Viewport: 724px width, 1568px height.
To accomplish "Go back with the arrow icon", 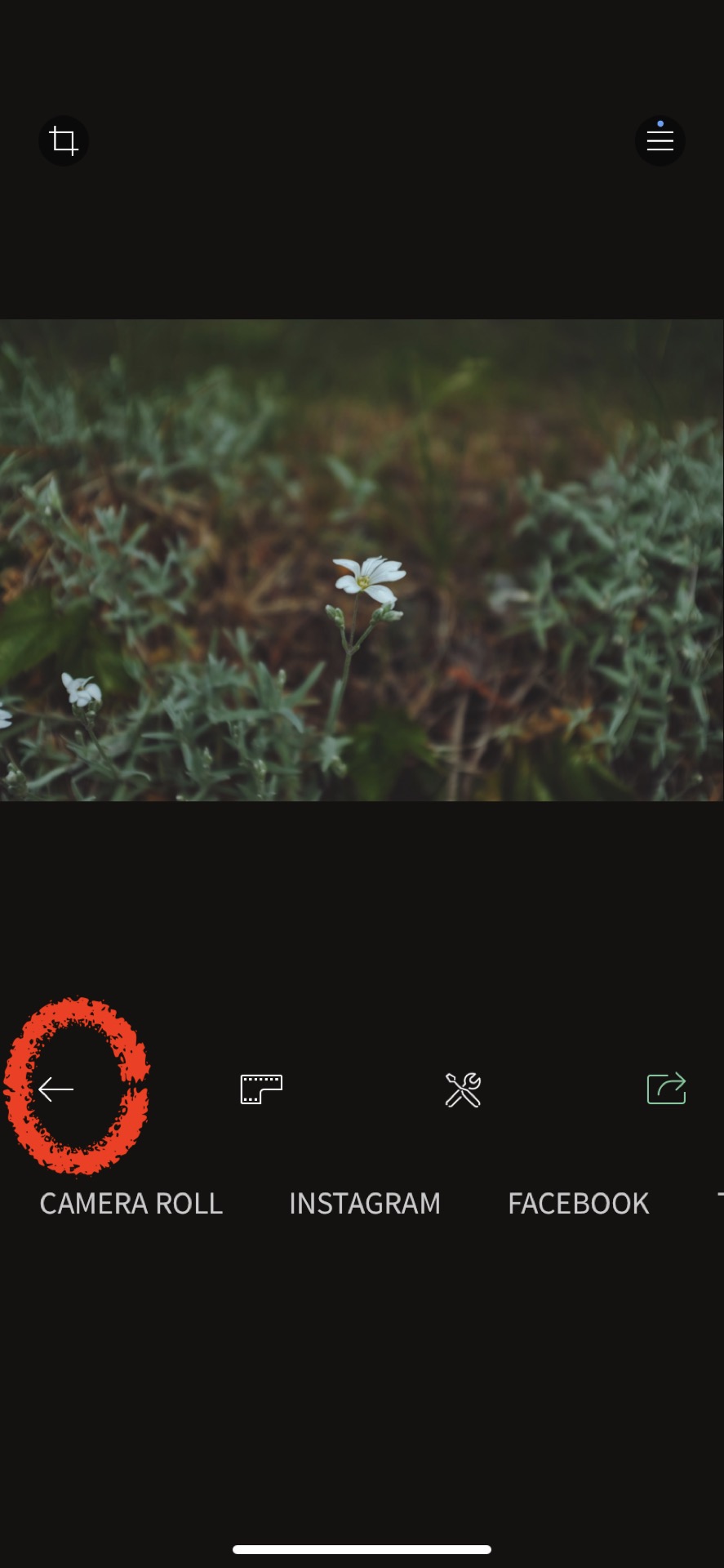I will click(x=56, y=1089).
